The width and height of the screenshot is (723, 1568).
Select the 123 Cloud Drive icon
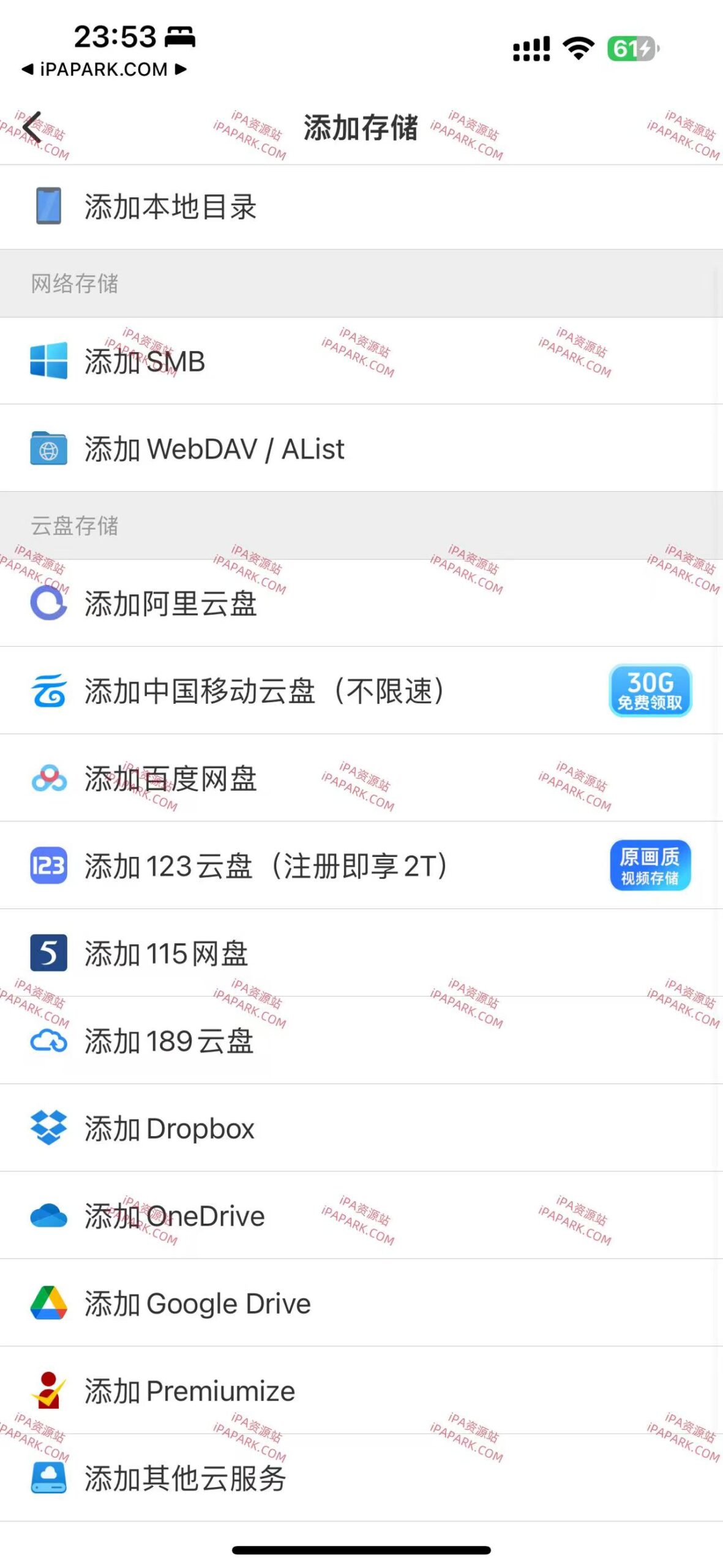click(x=48, y=866)
